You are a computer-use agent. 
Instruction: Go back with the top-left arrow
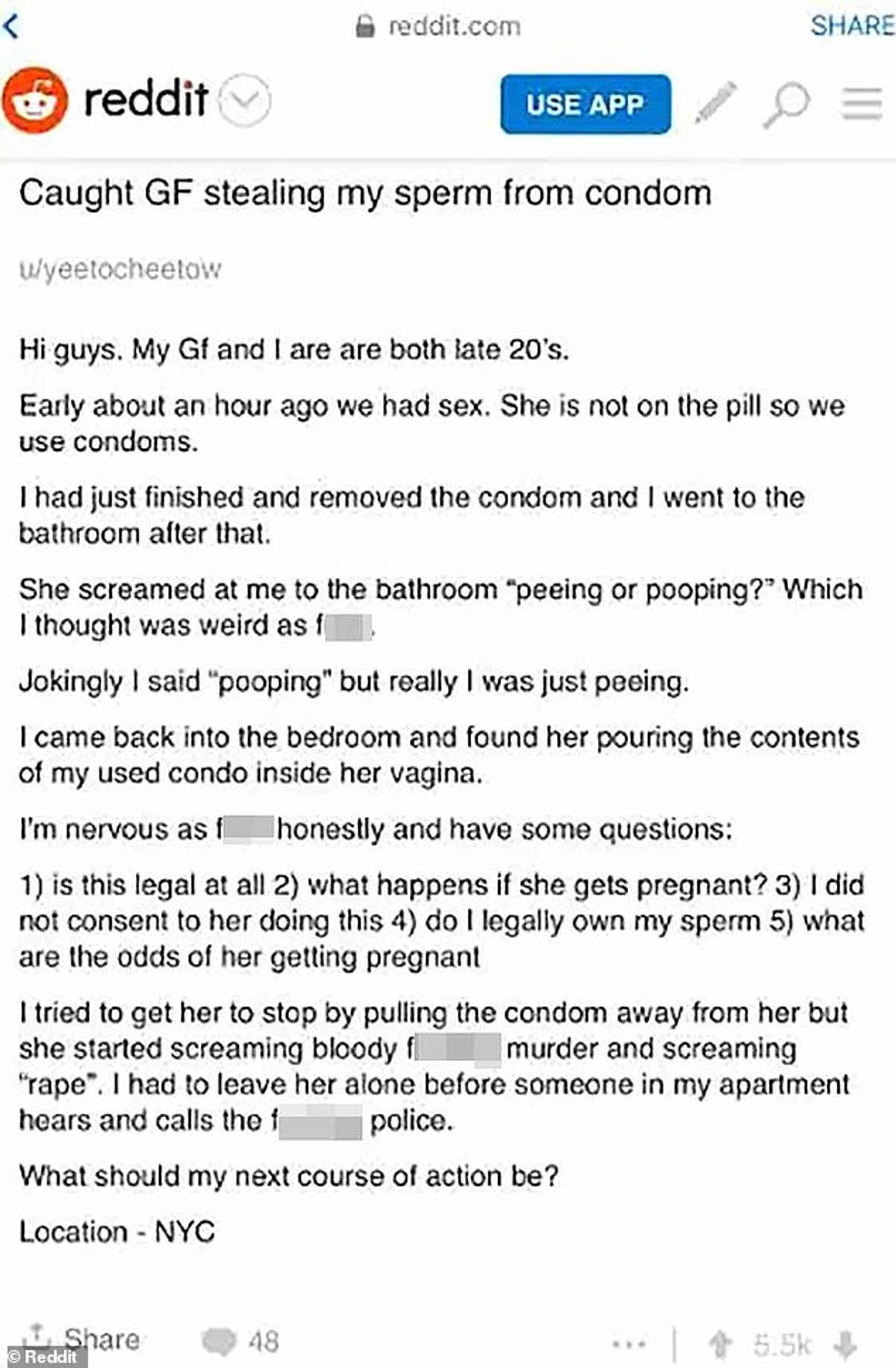click(10, 27)
